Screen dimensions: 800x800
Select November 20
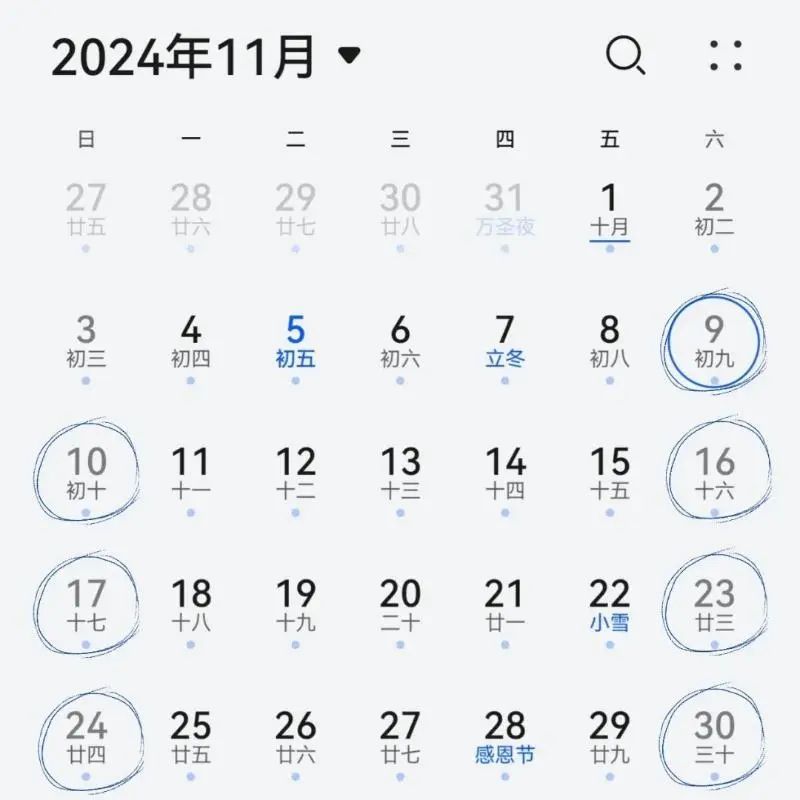coord(400,605)
